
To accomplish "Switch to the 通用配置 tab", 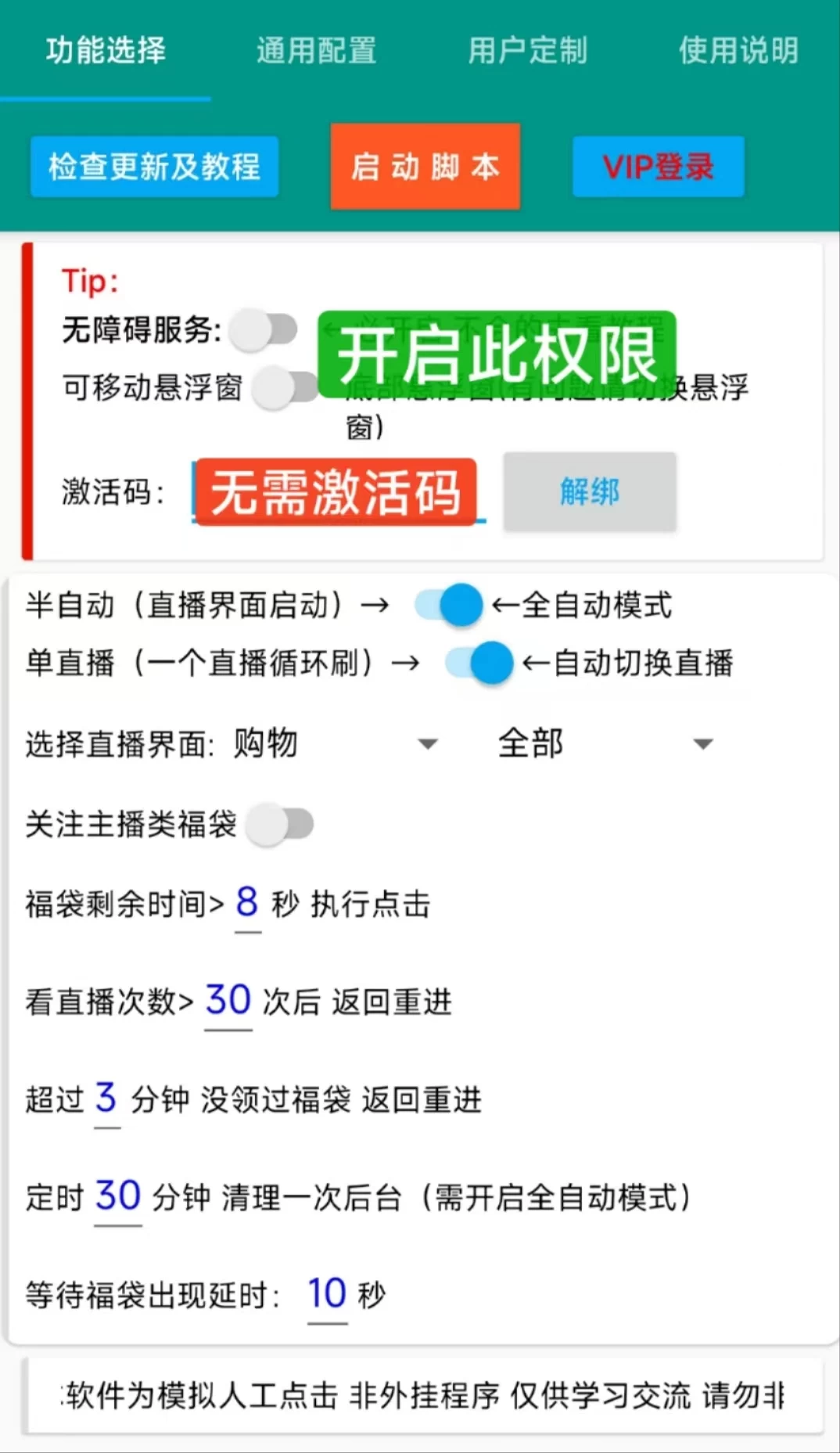I will tap(316, 50).
